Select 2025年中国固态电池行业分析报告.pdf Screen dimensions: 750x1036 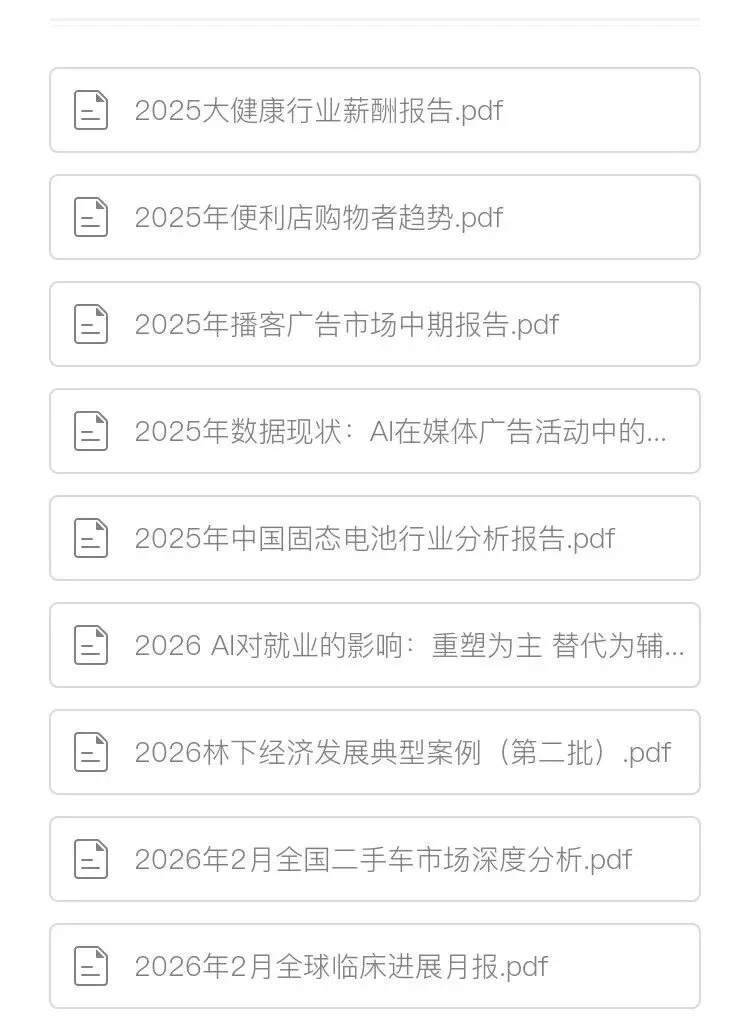click(375, 538)
